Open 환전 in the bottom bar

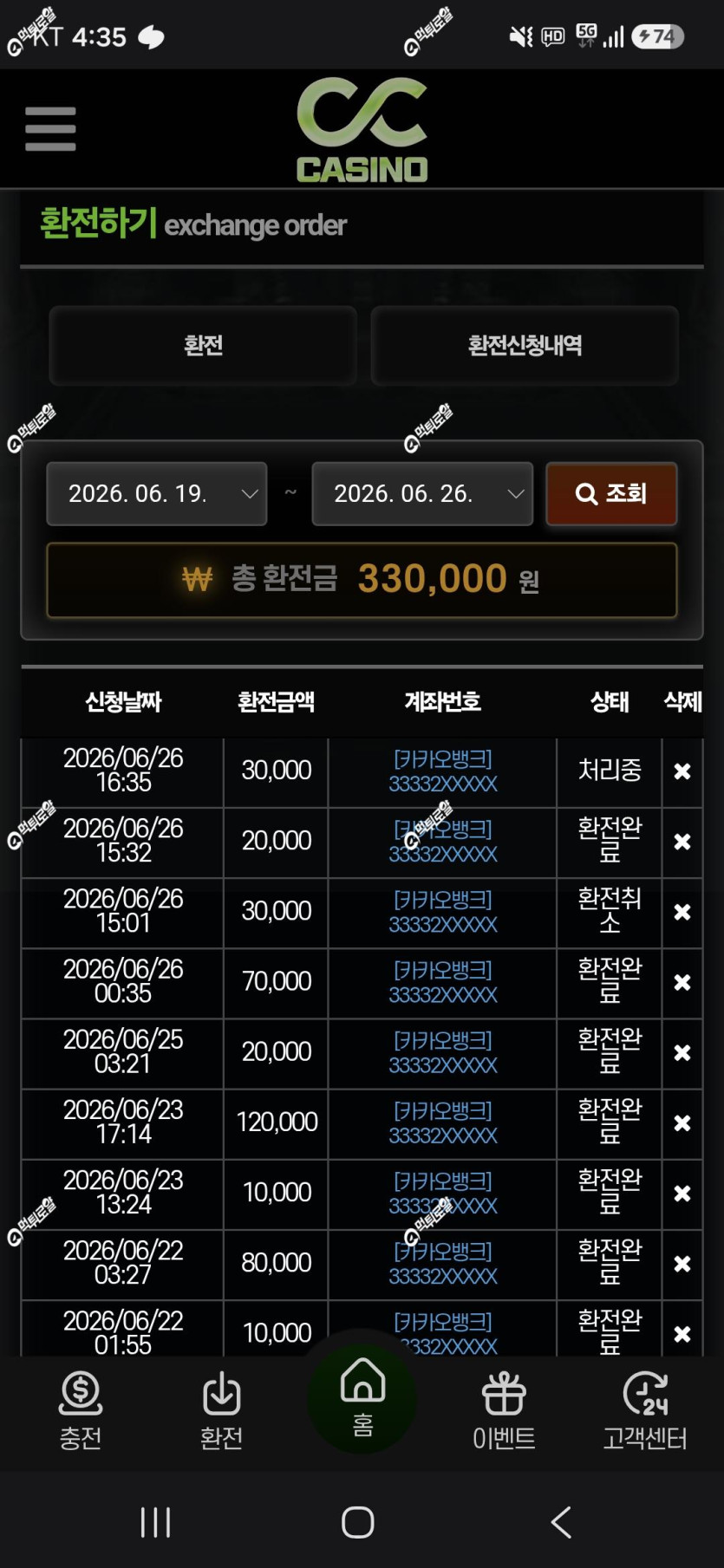221,1410
